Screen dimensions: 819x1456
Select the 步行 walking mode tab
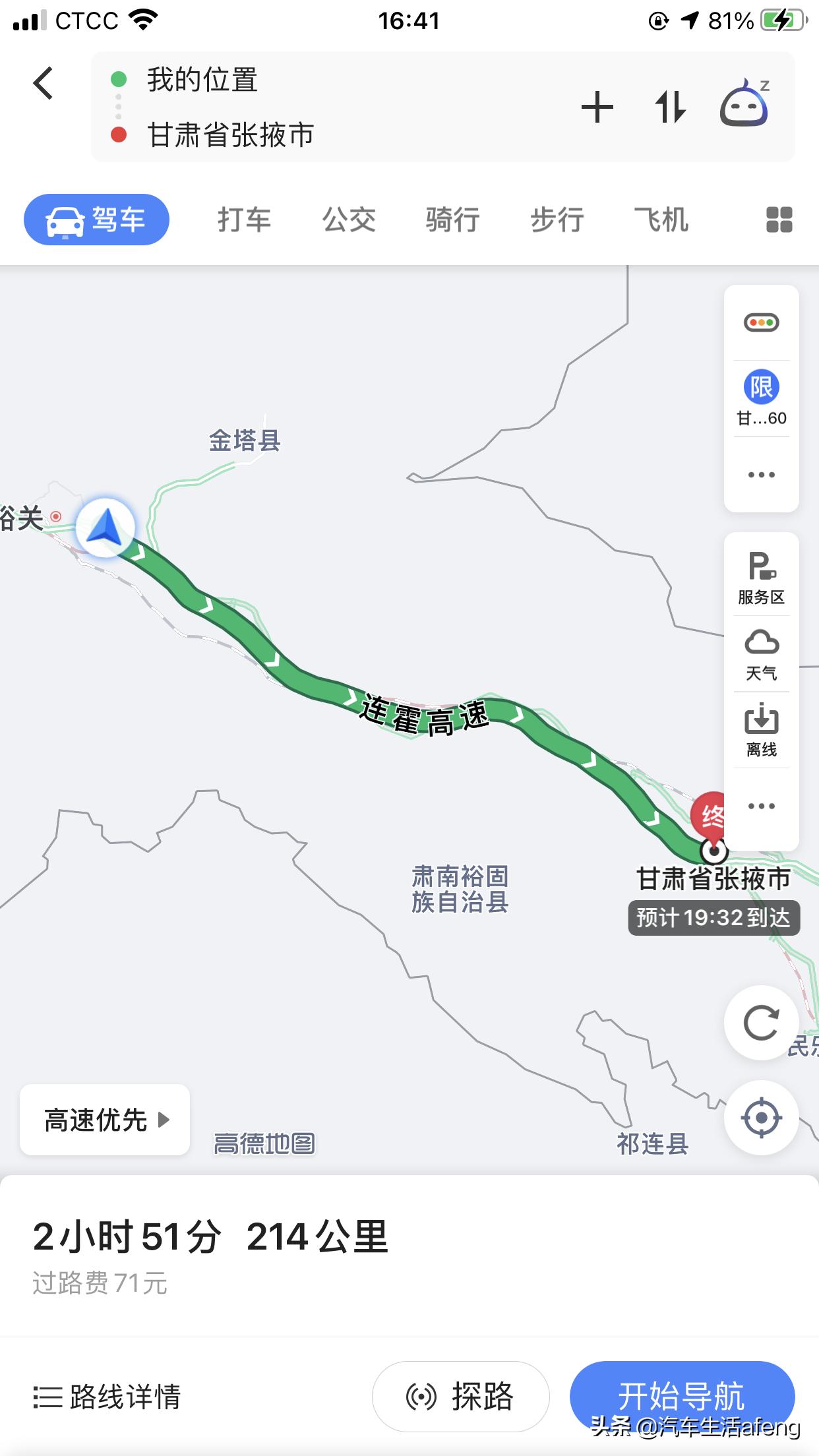(557, 220)
